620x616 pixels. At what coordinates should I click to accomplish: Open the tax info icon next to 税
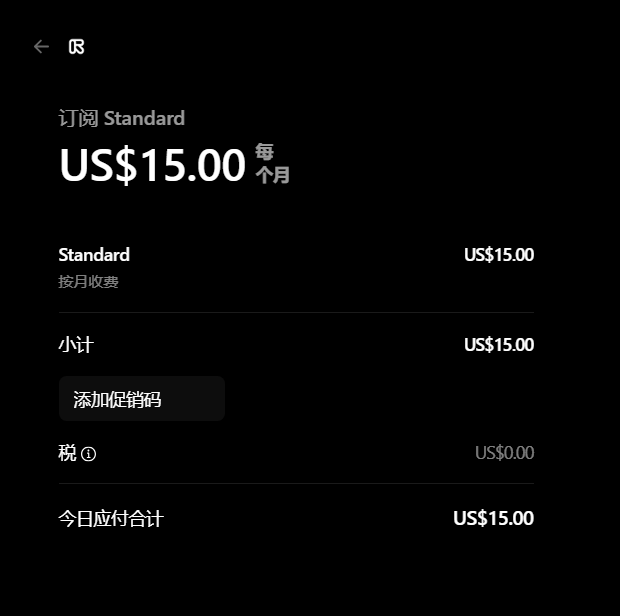point(89,454)
